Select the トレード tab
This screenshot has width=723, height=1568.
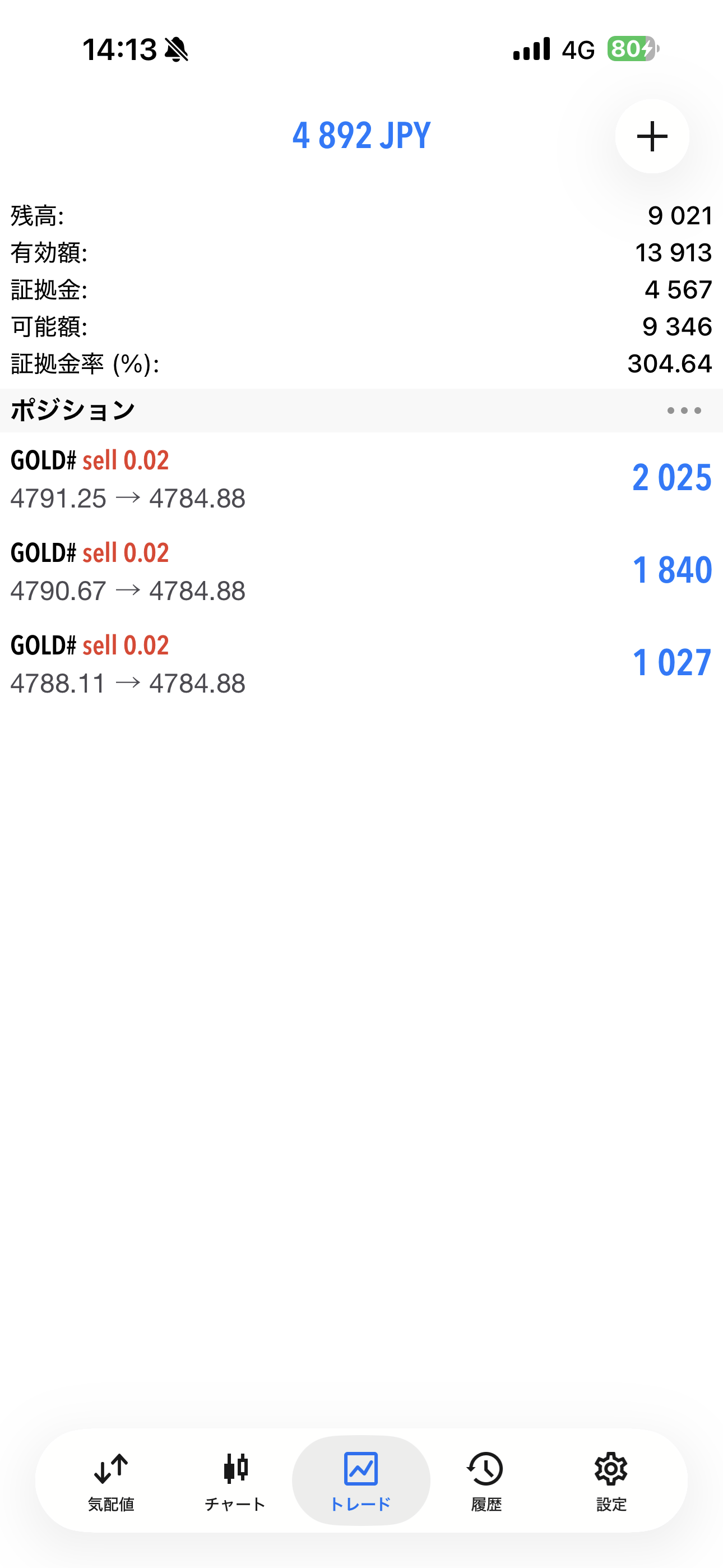click(x=361, y=1481)
